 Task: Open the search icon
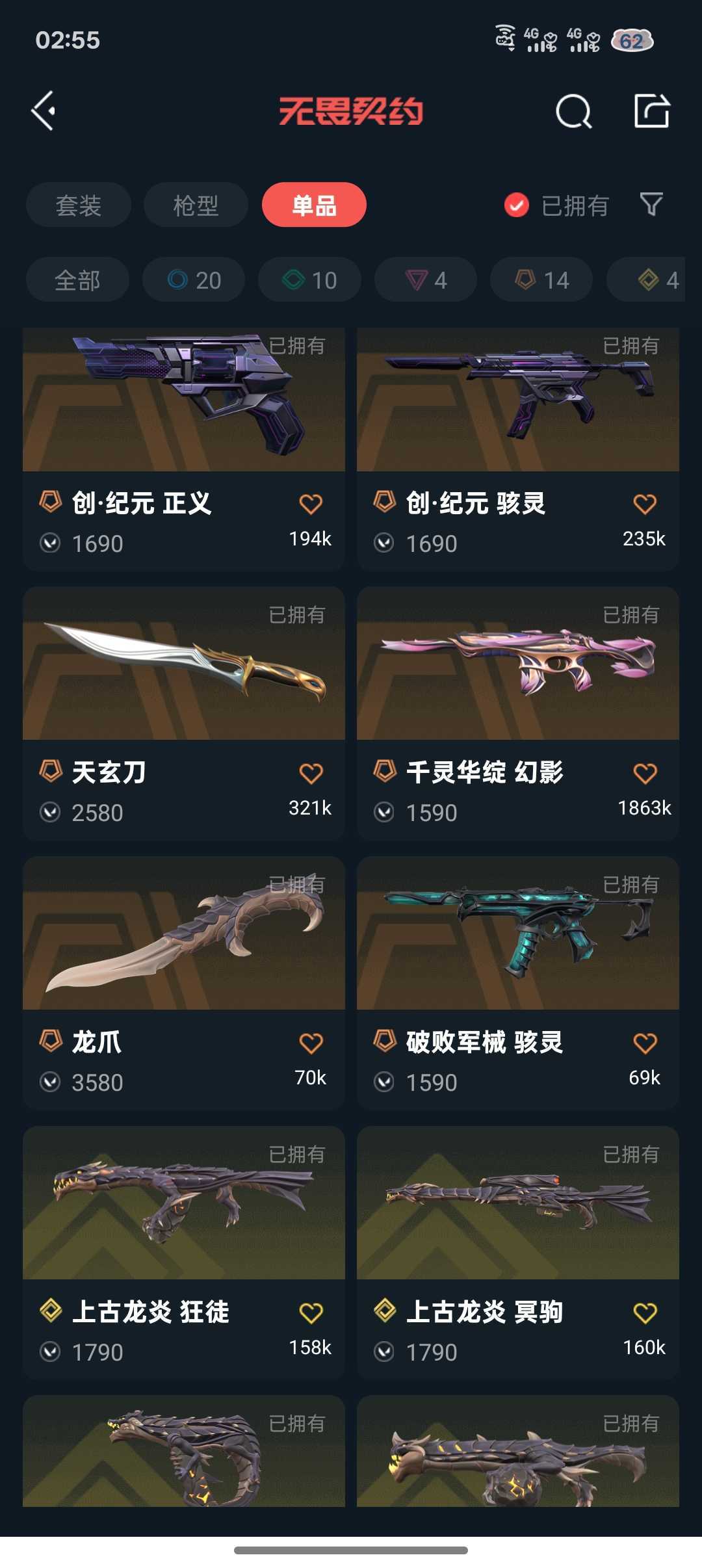[573, 111]
